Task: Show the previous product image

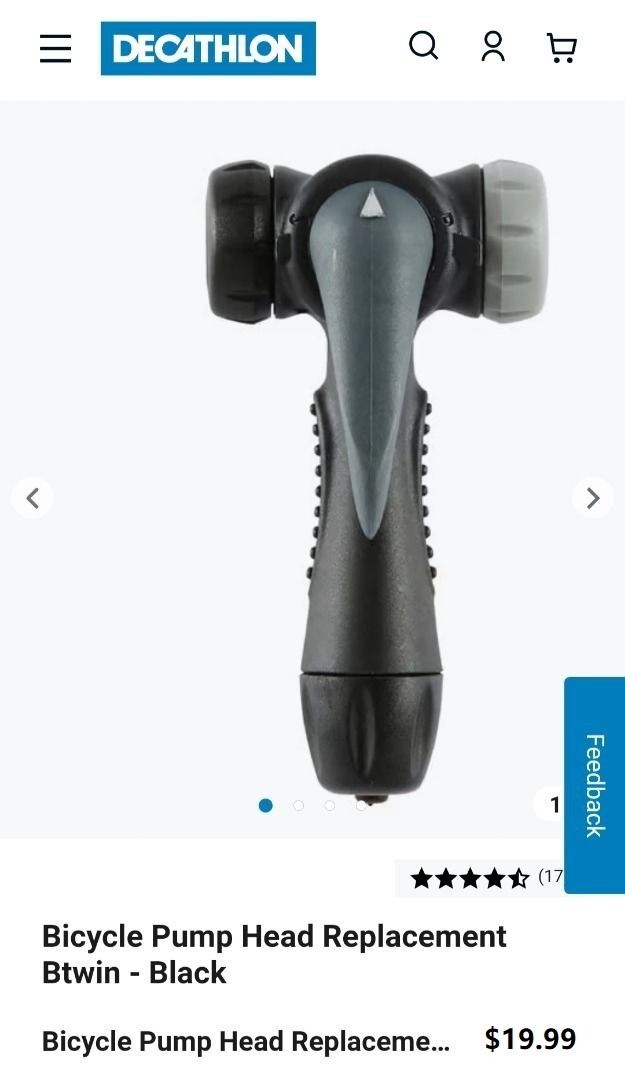Action: pos(32,497)
